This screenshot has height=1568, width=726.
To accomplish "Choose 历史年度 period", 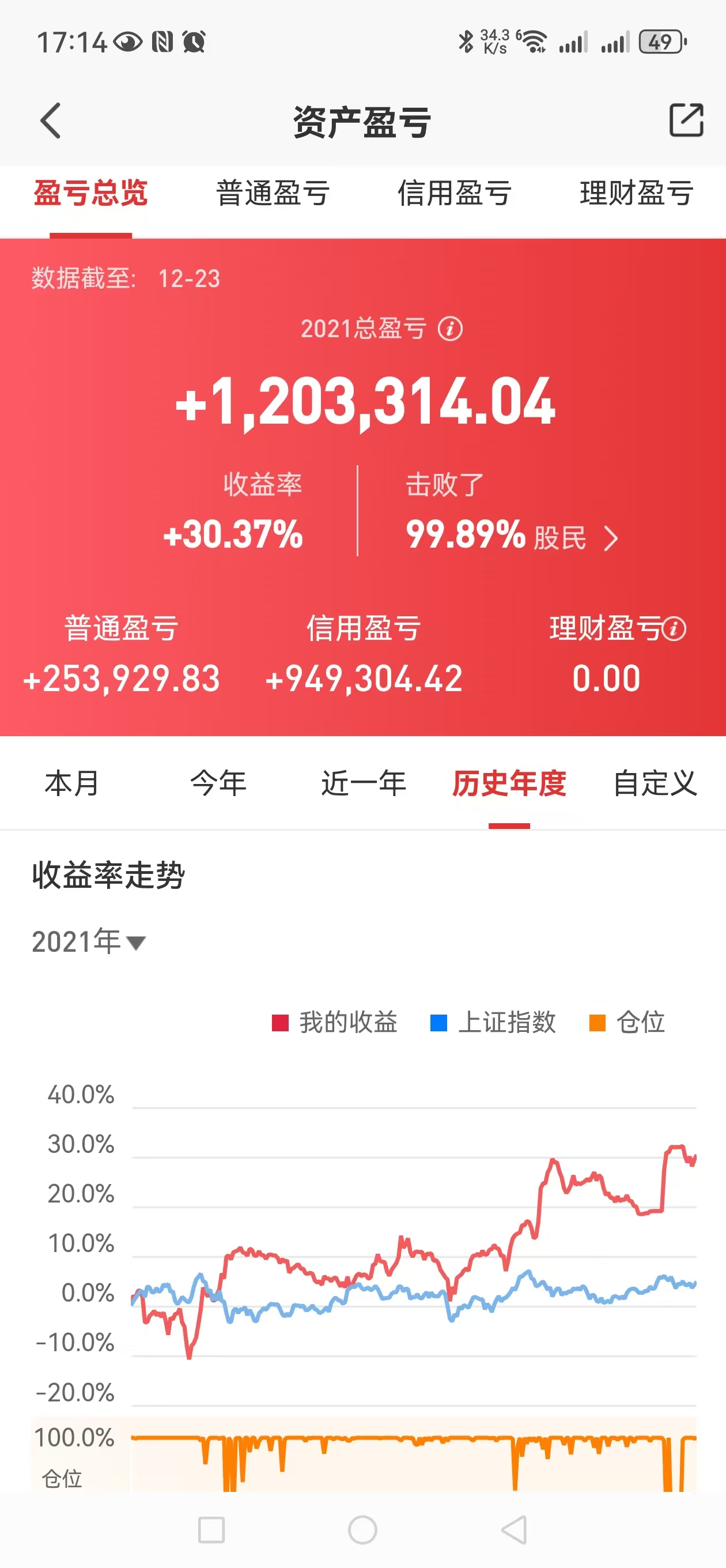I will click(509, 783).
